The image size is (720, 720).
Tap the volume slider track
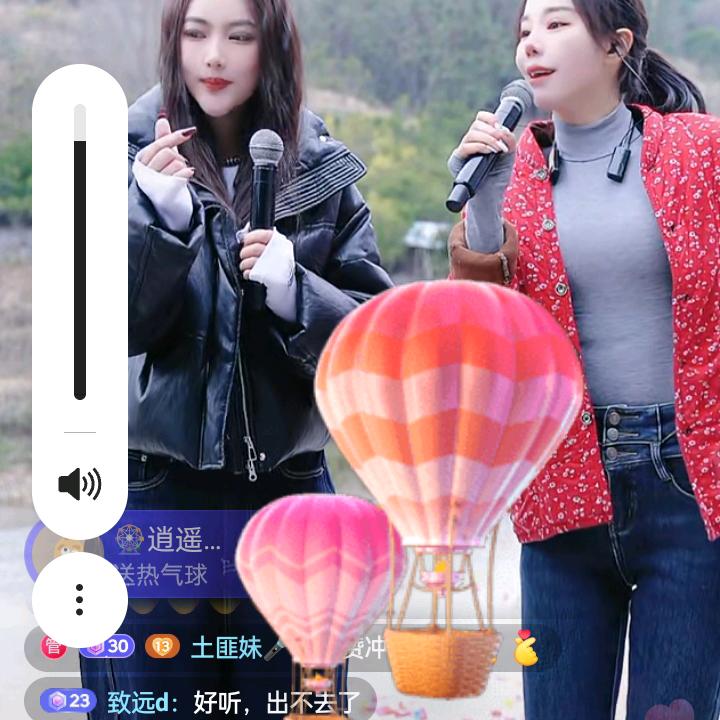[x=80, y=252]
